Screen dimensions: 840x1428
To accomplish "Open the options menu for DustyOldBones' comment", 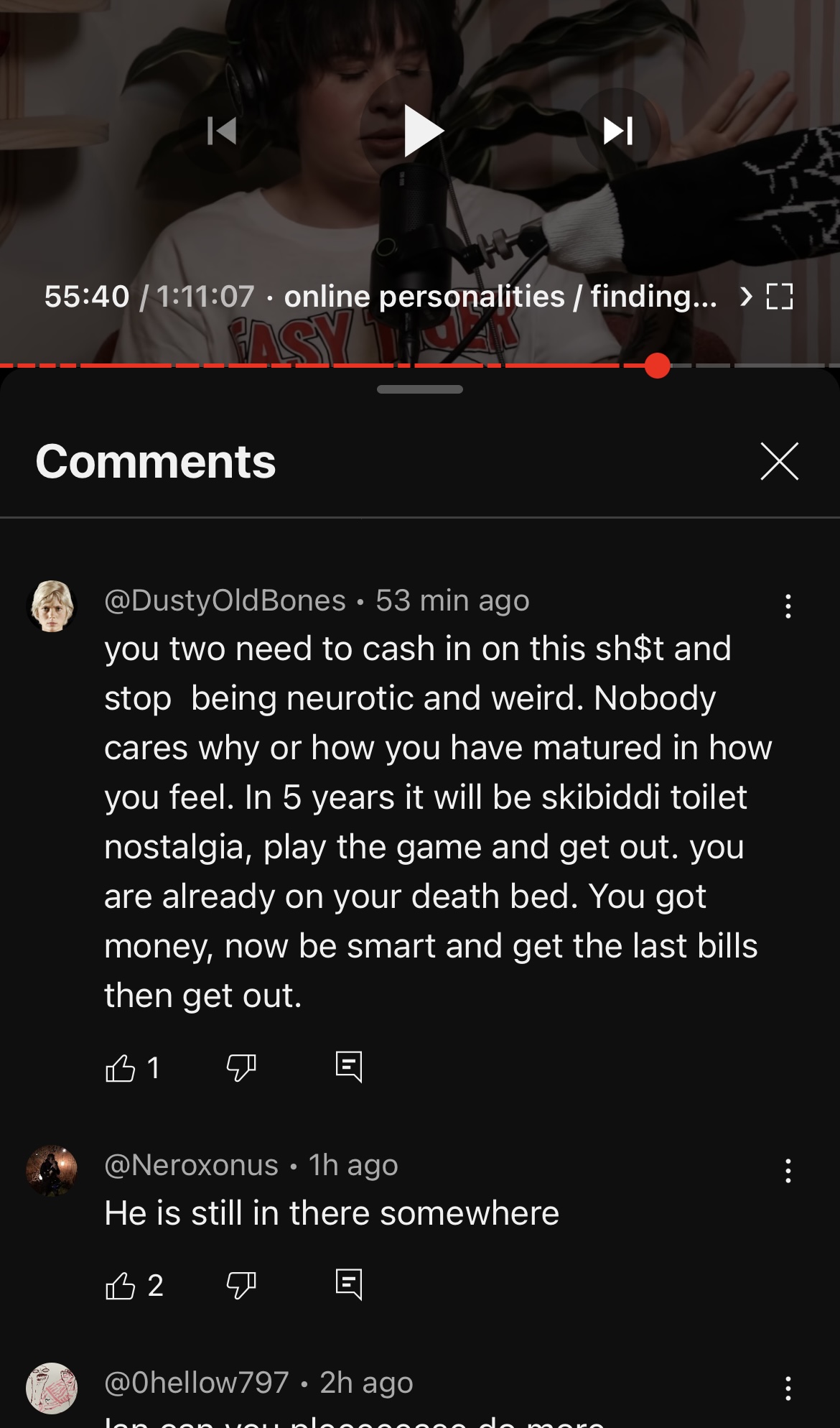I will (788, 606).
